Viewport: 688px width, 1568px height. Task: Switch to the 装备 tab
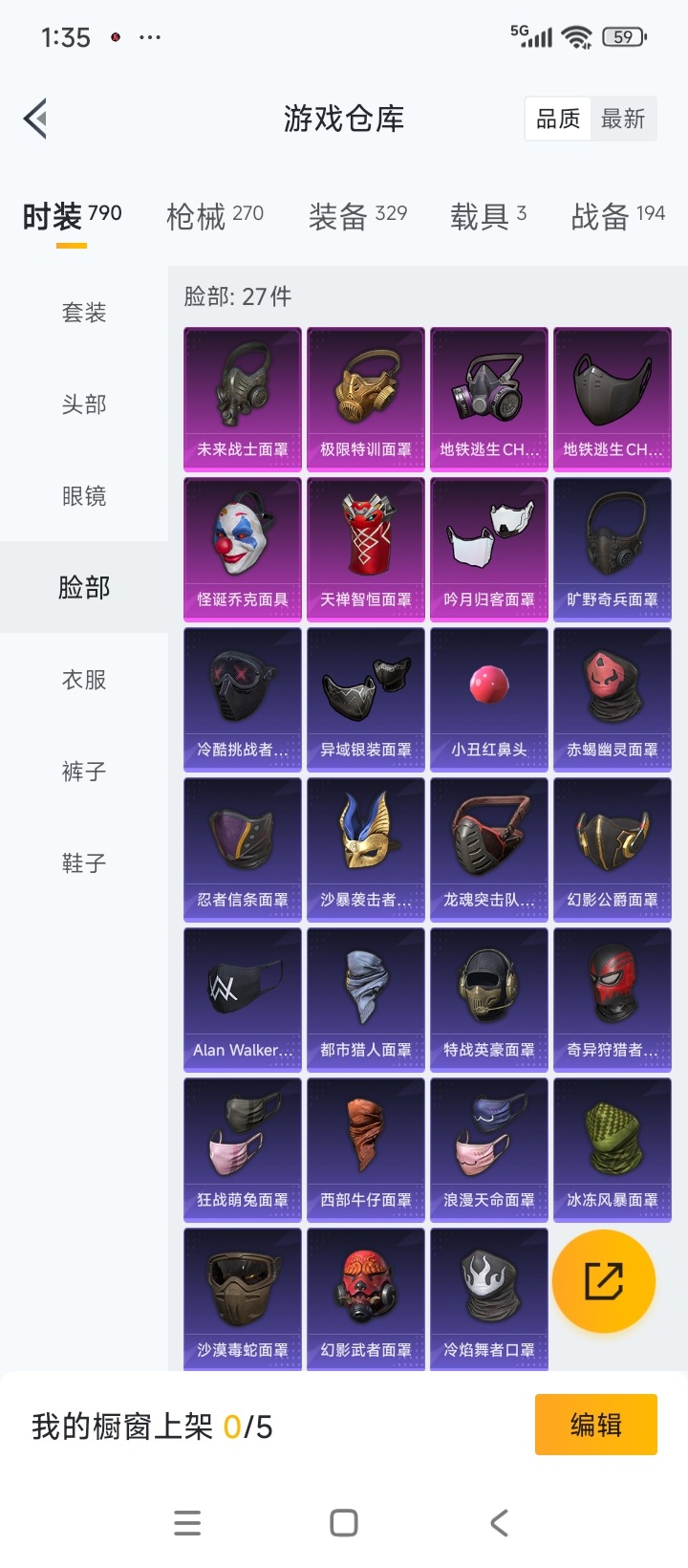357,216
